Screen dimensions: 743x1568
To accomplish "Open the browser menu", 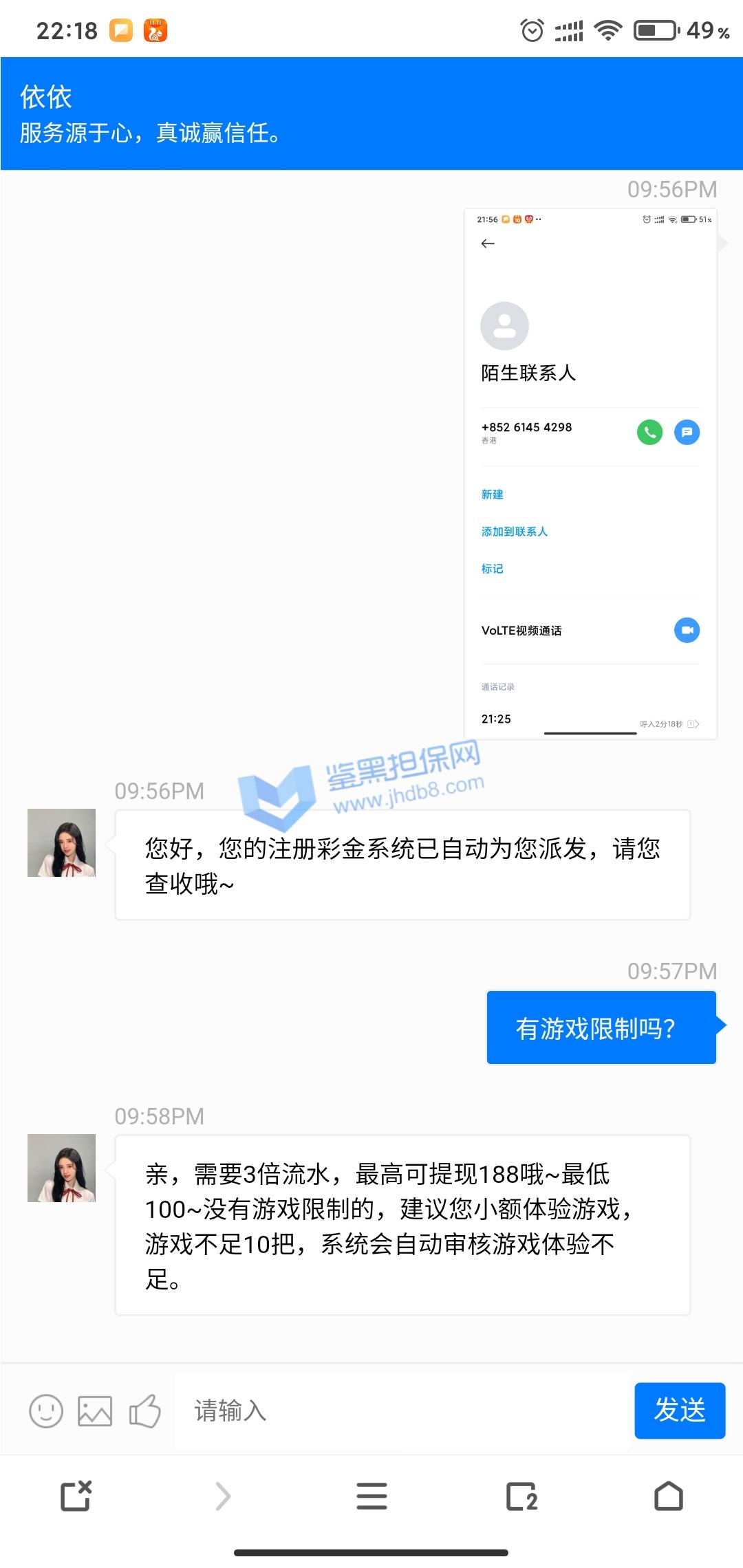I will pyautogui.click(x=371, y=1496).
